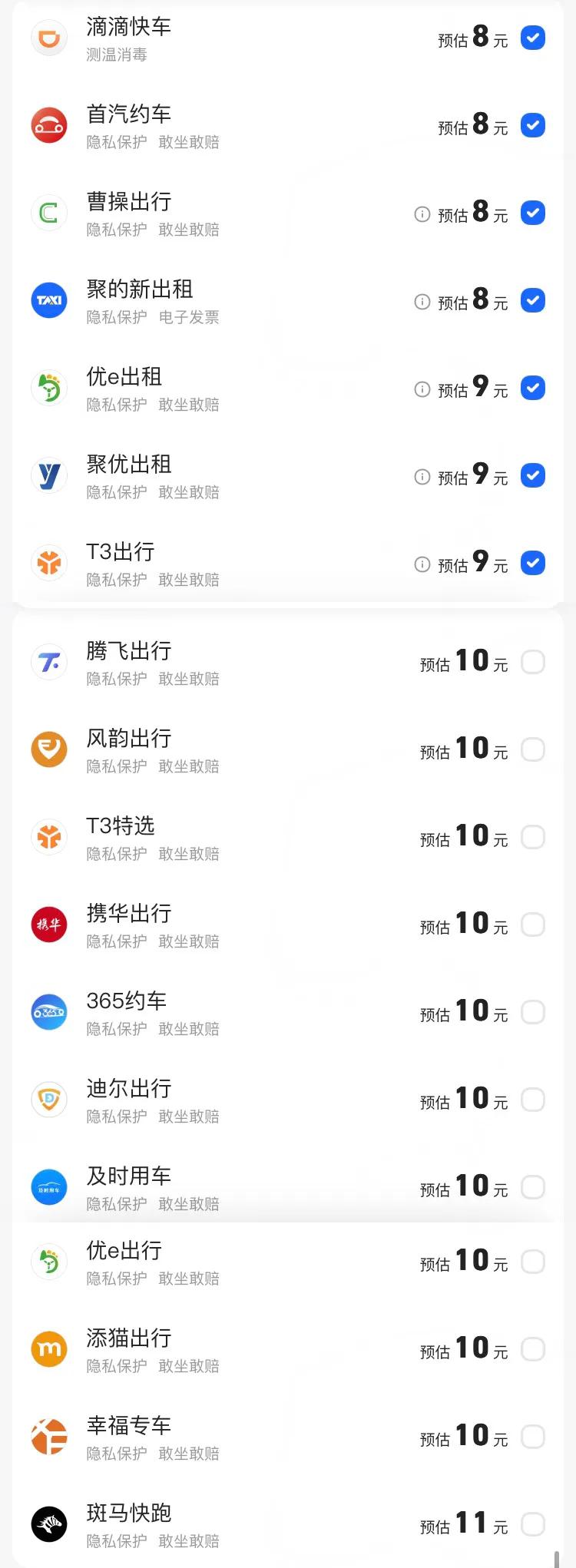Click the 风韵出行 orange icon
576x1568 pixels.
click(48, 749)
